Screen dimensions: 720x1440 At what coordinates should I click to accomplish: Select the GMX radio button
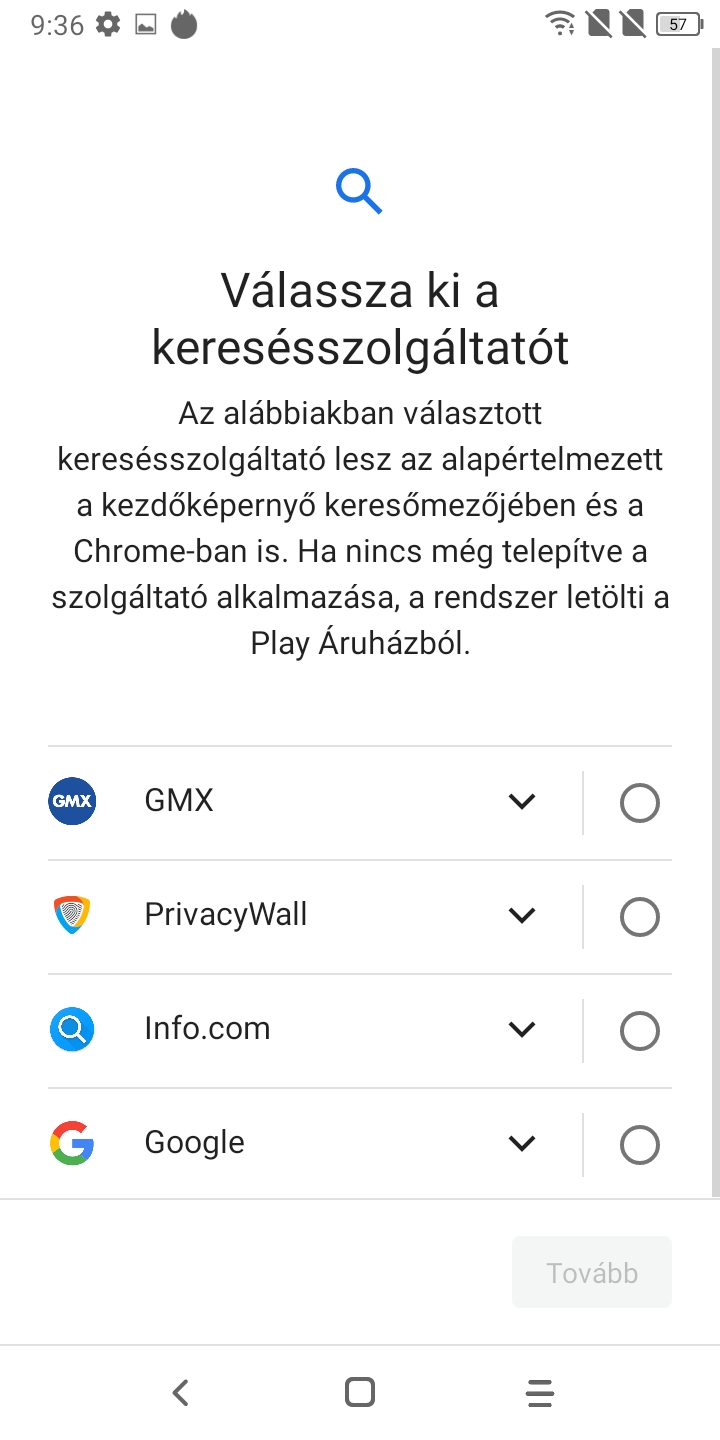[640, 803]
